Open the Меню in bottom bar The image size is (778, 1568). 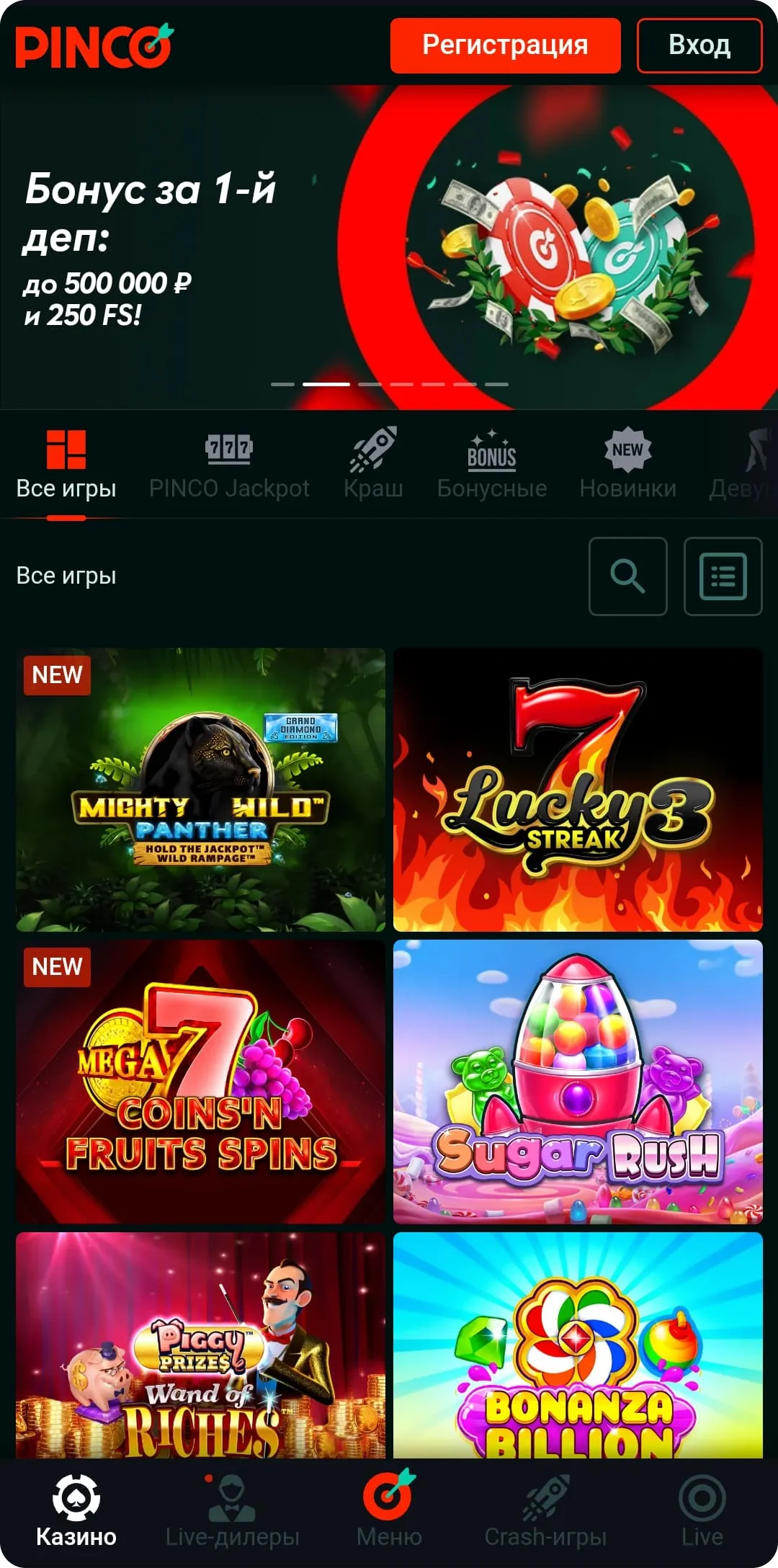point(389,1512)
